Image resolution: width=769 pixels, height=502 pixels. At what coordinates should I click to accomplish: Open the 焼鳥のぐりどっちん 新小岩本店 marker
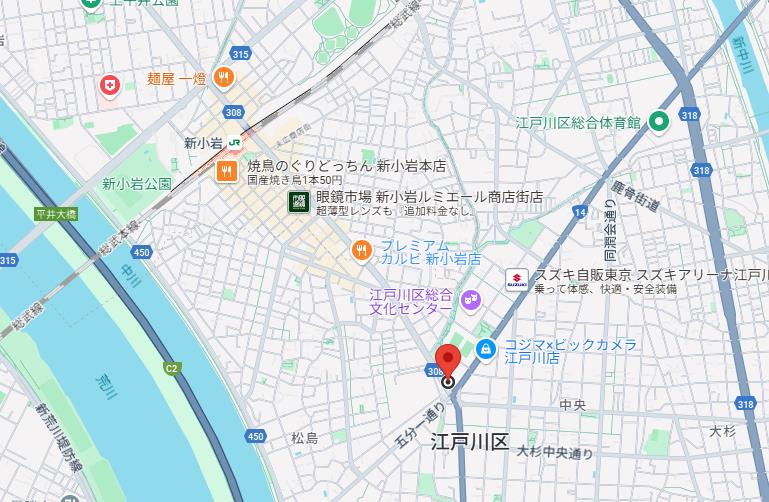227,172
